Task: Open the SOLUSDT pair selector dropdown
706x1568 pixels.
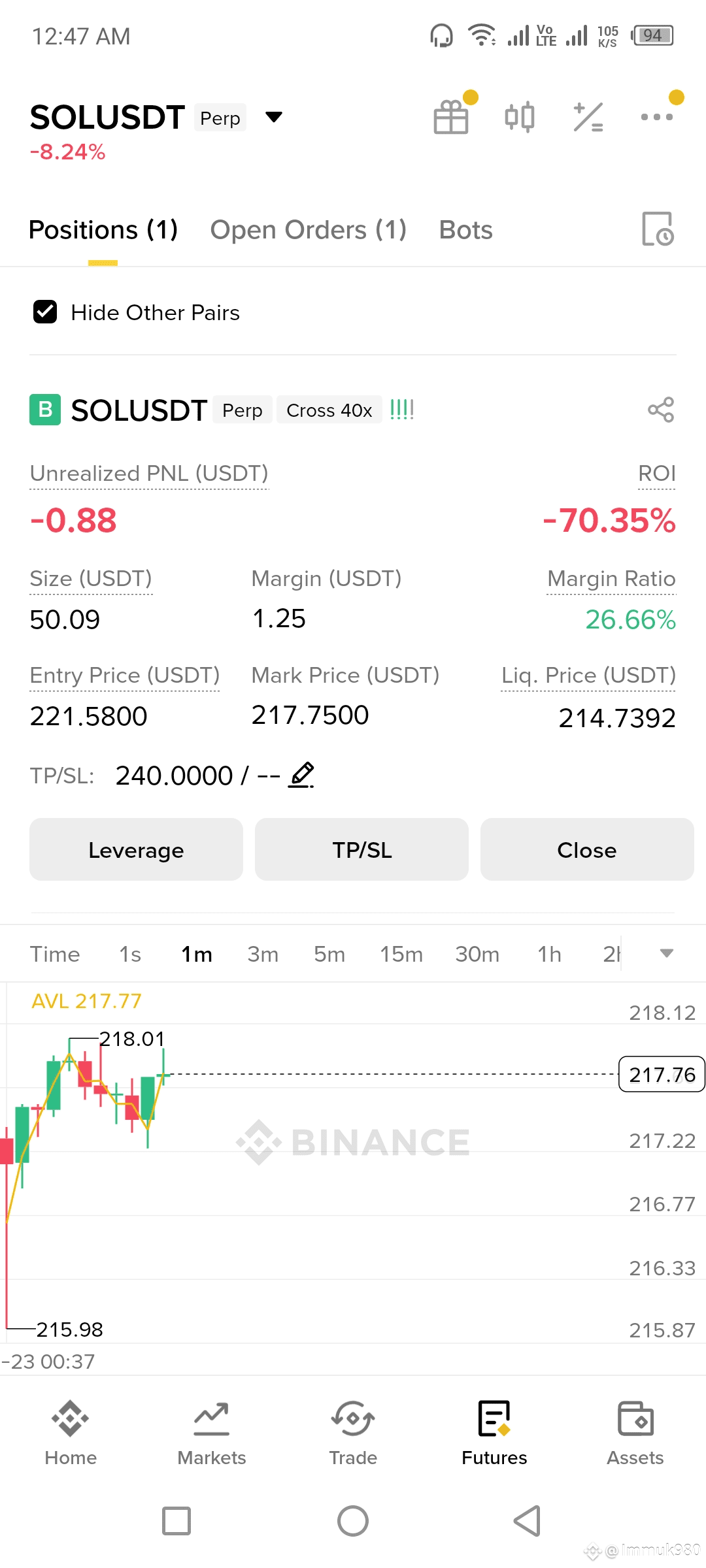Action: coord(273,118)
